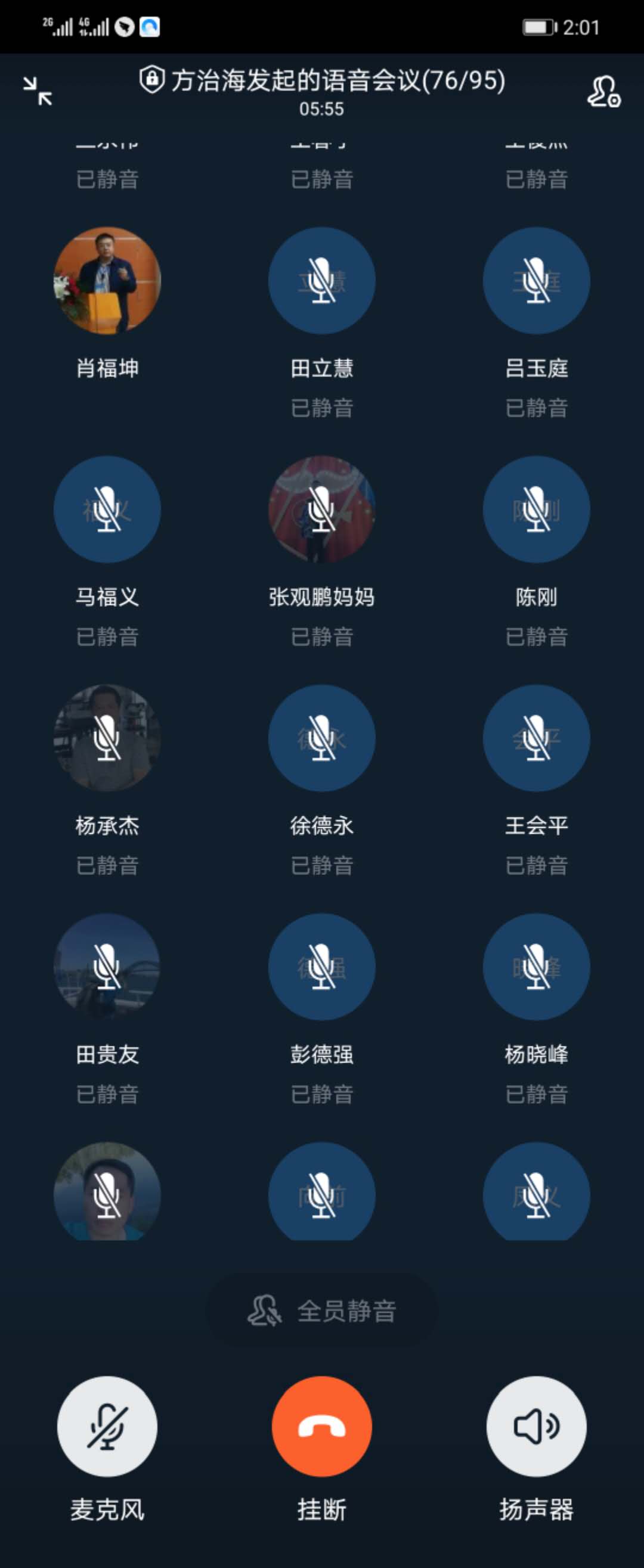
Task: Open participant 杨承杰's avatar
Action: 107,738
